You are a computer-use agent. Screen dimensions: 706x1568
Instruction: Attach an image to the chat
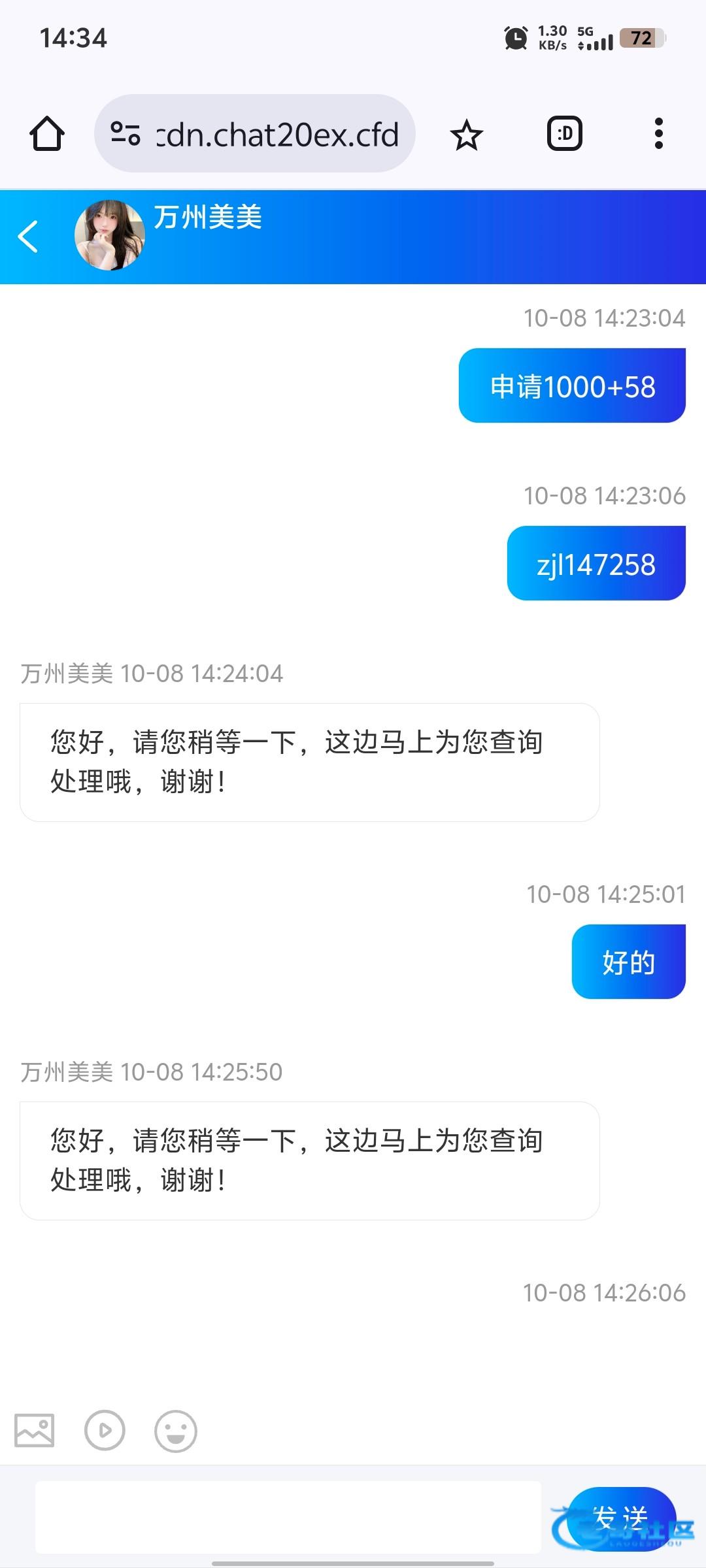point(35,1430)
